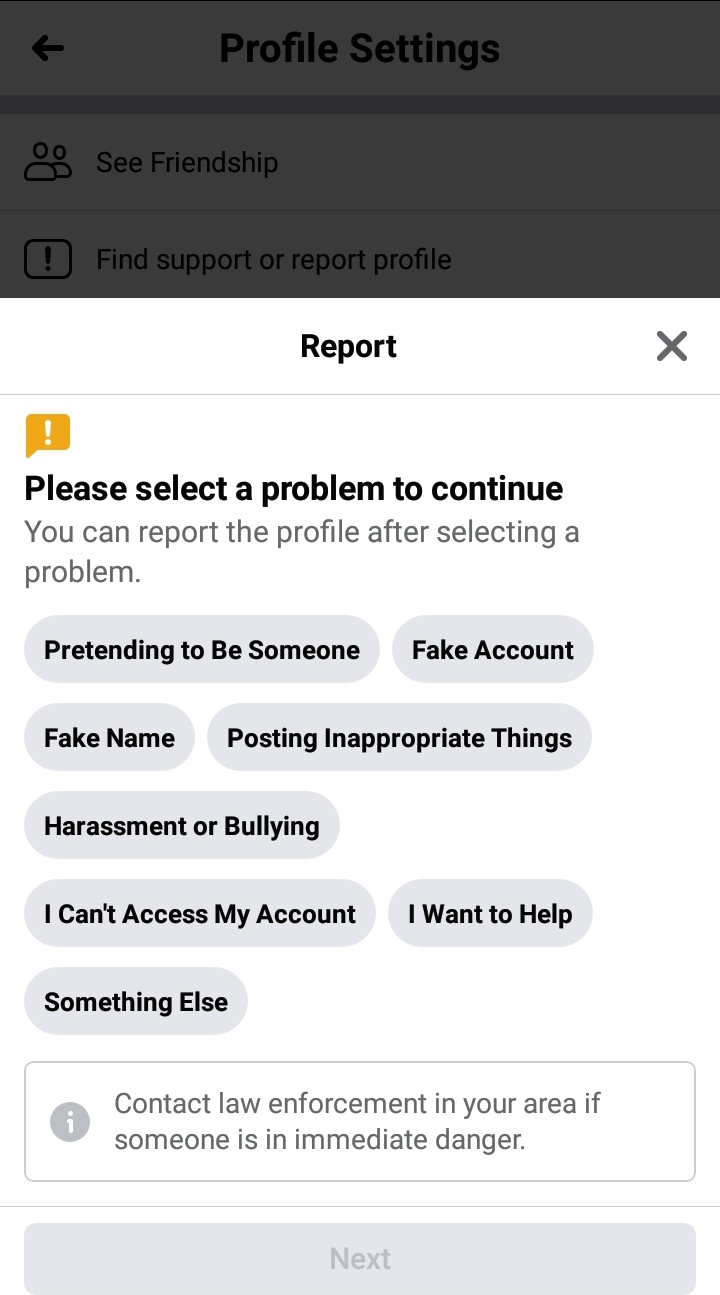
Task: Select the Pretending to Be Someone chip
Action: click(201, 650)
